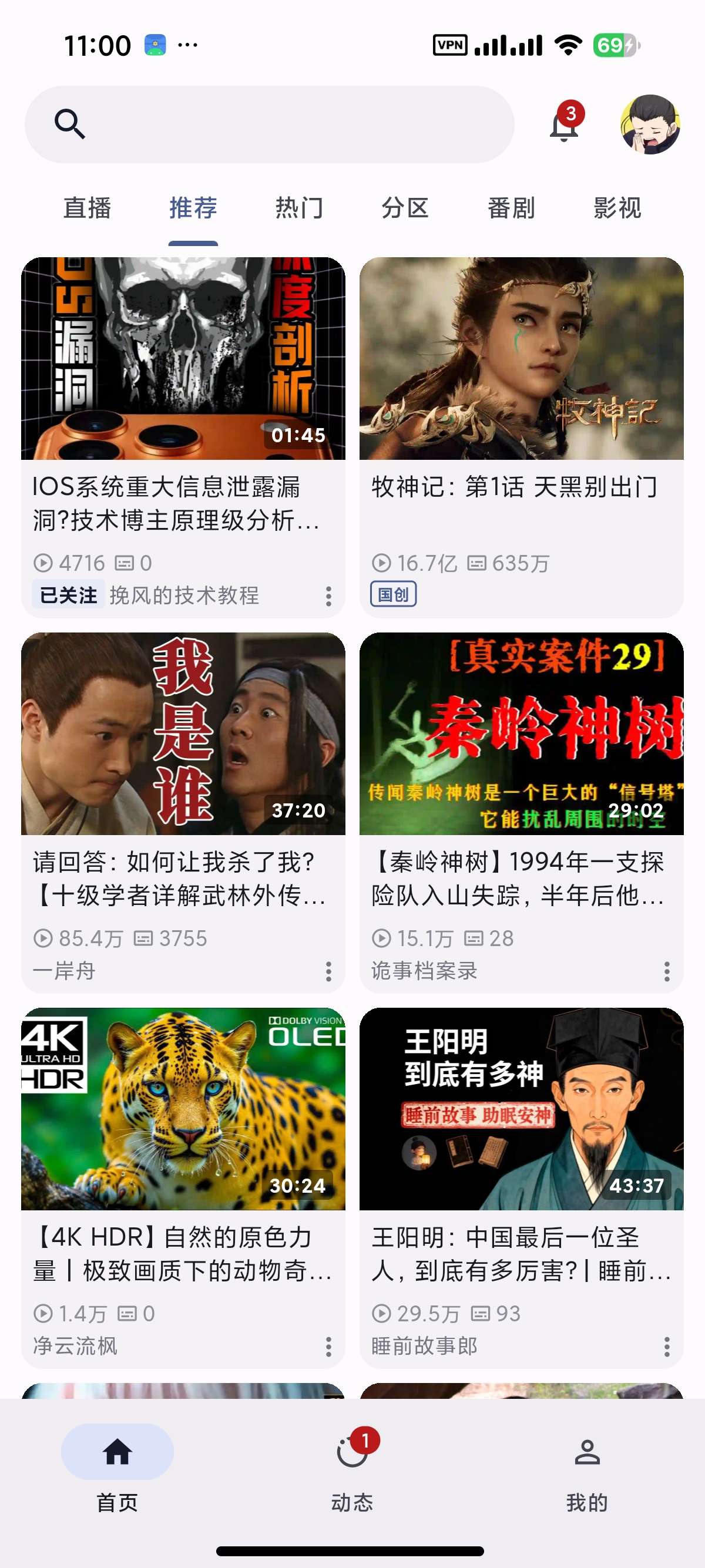Open the profile avatar
Image resolution: width=705 pixels, height=1568 pixels.
pos(650,124)
